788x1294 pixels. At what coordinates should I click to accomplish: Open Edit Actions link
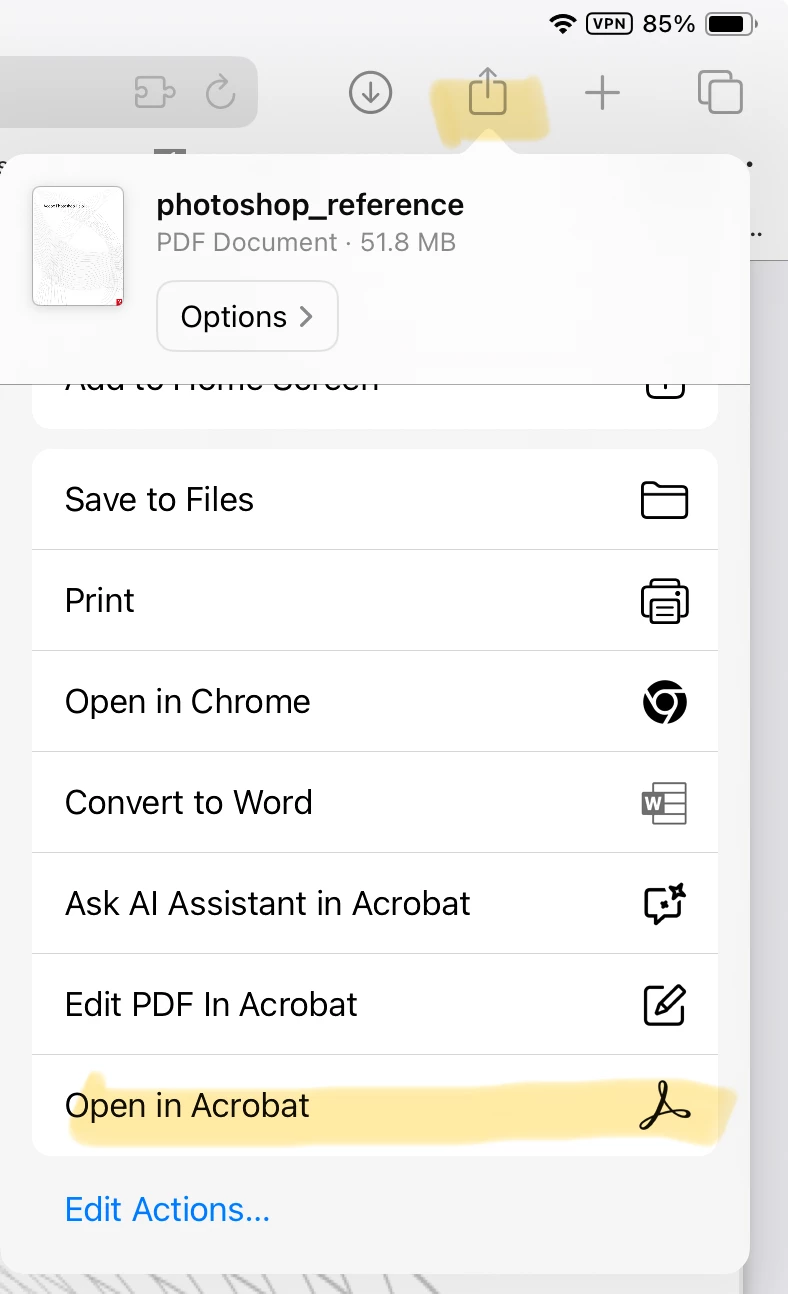pos(167,1209)
